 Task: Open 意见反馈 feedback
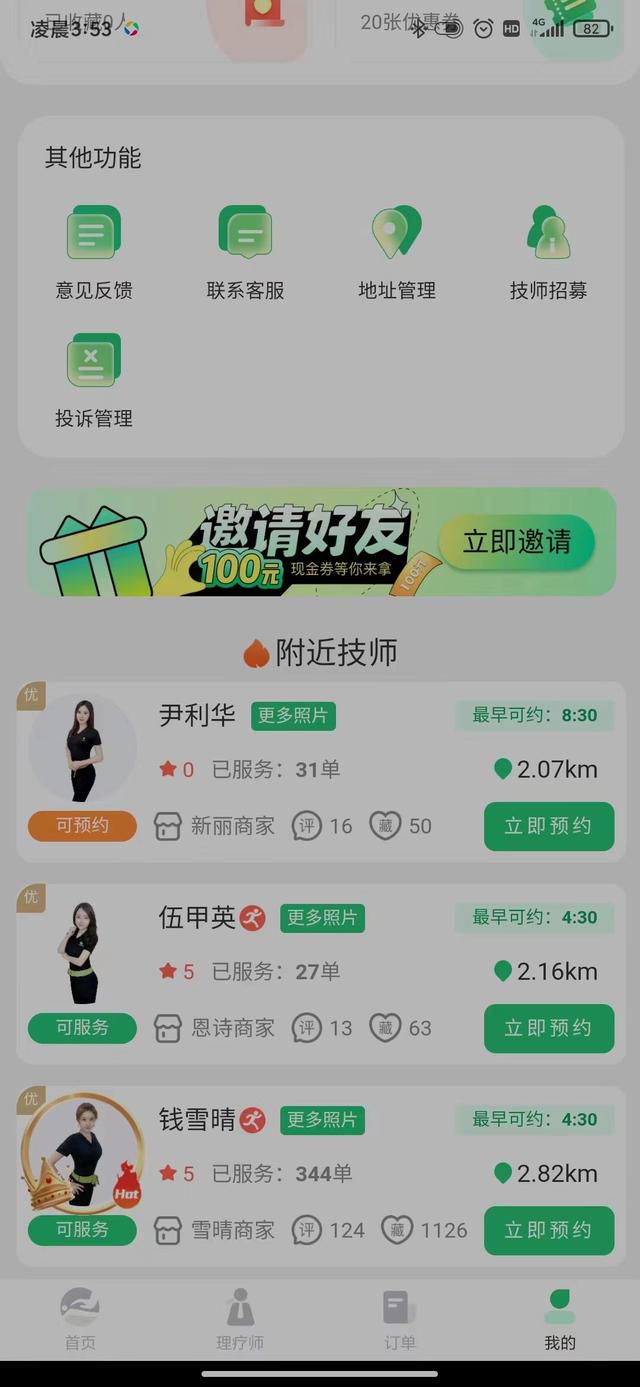93,252
